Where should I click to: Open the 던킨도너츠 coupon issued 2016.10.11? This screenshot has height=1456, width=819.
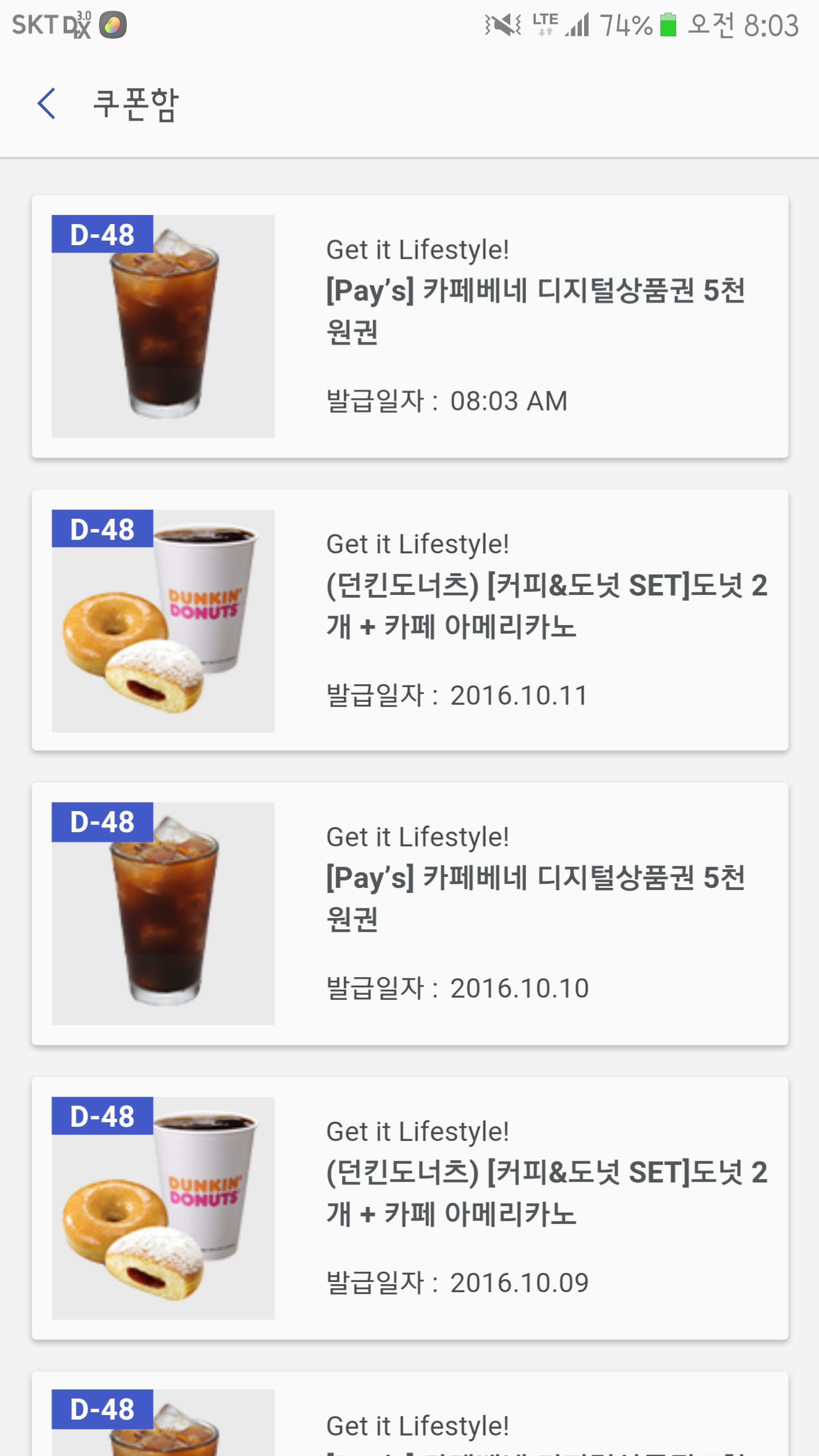click(409, 620)
